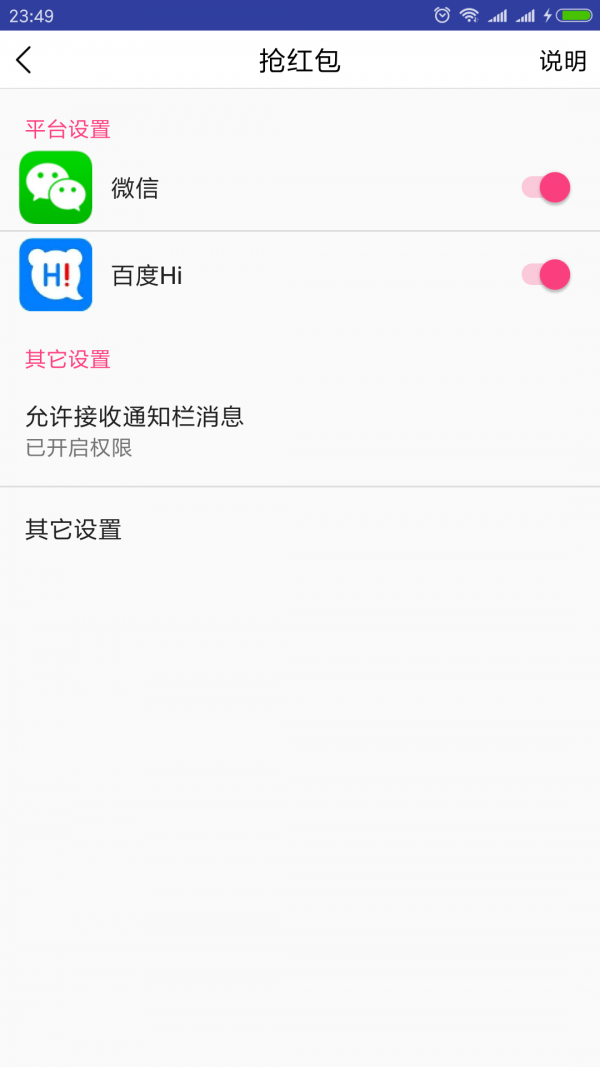This screenshot has width=600, height=1067.
Task: Turn off the 微信 switch
Action: pos(546,187)
